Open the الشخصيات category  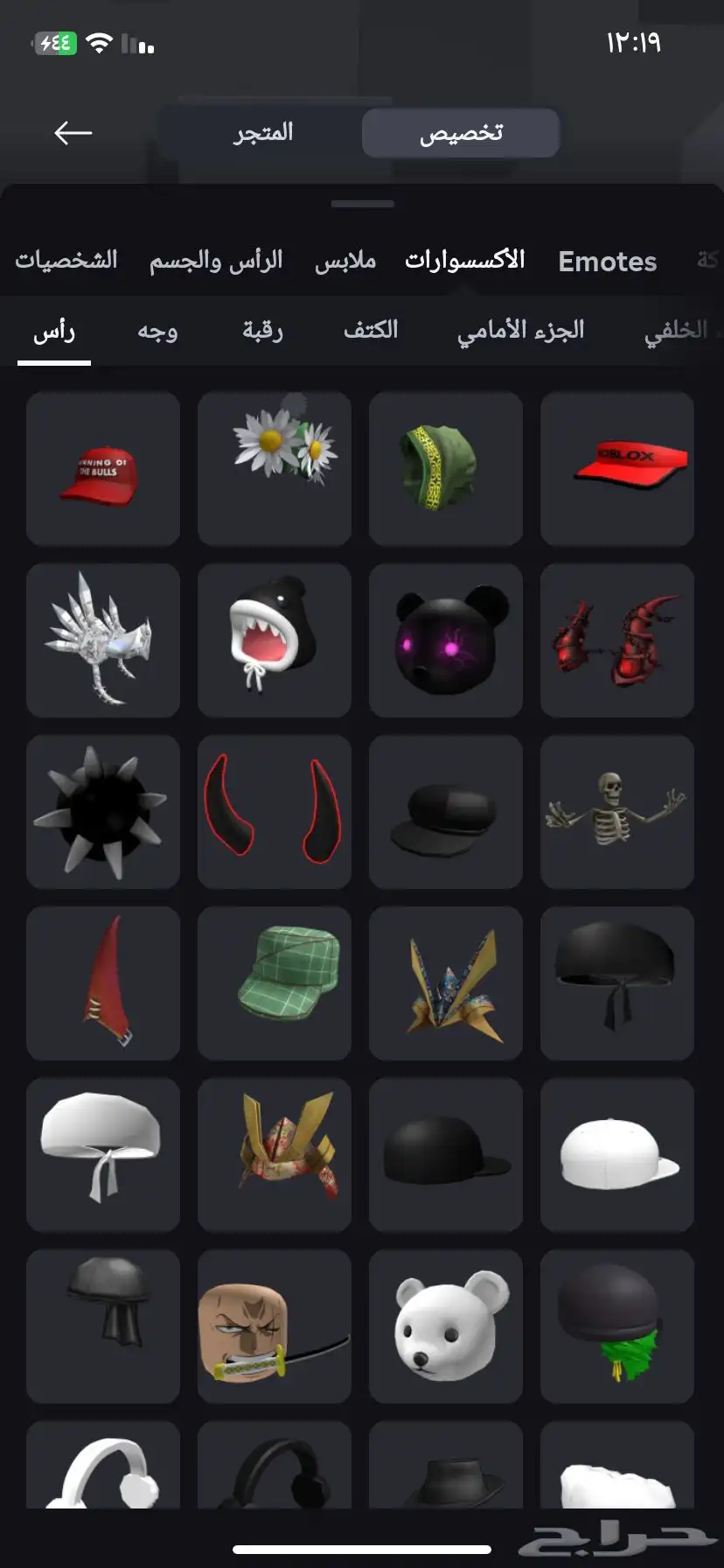click(x=66, y=261)
